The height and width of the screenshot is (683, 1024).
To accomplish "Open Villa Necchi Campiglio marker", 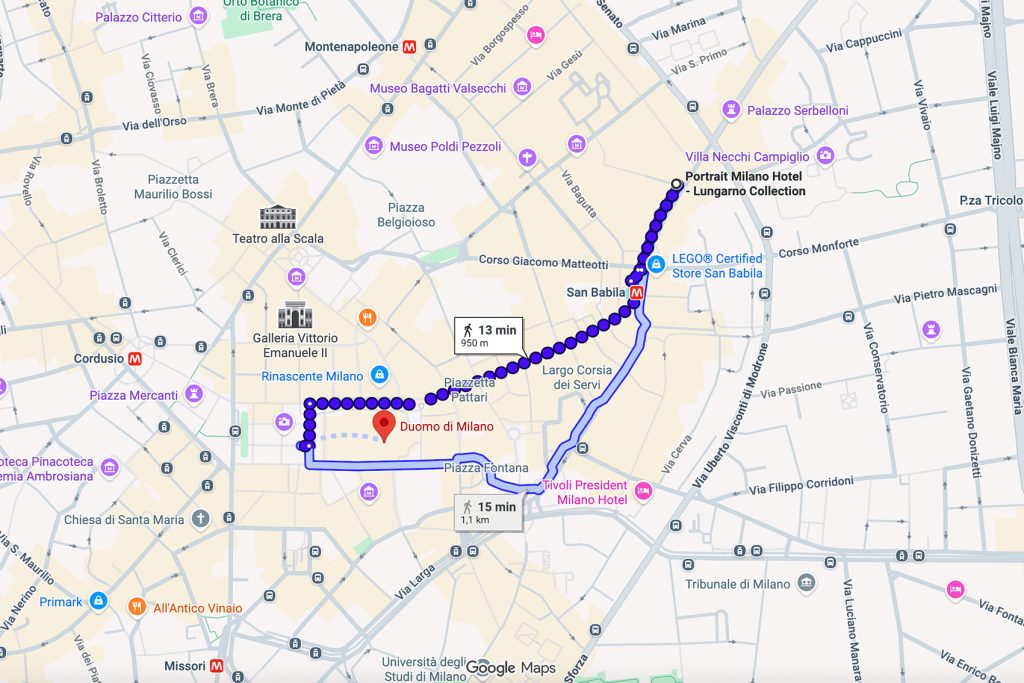I will (825, 156).
